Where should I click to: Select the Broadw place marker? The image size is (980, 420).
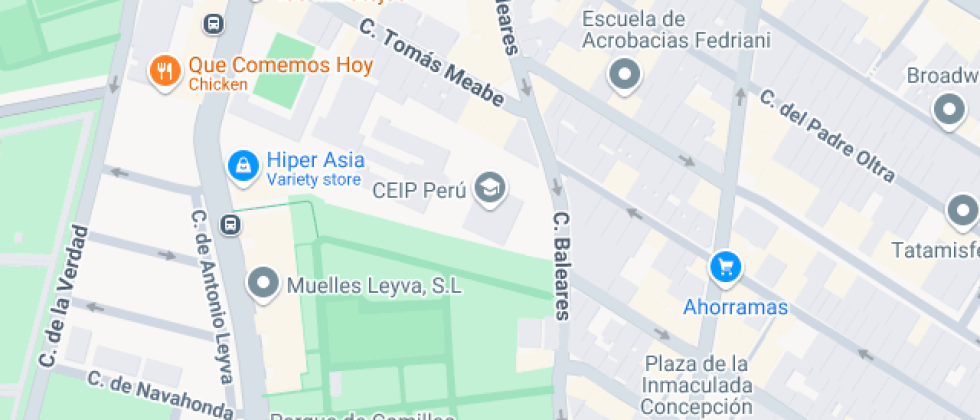click(x=949, y=110)
